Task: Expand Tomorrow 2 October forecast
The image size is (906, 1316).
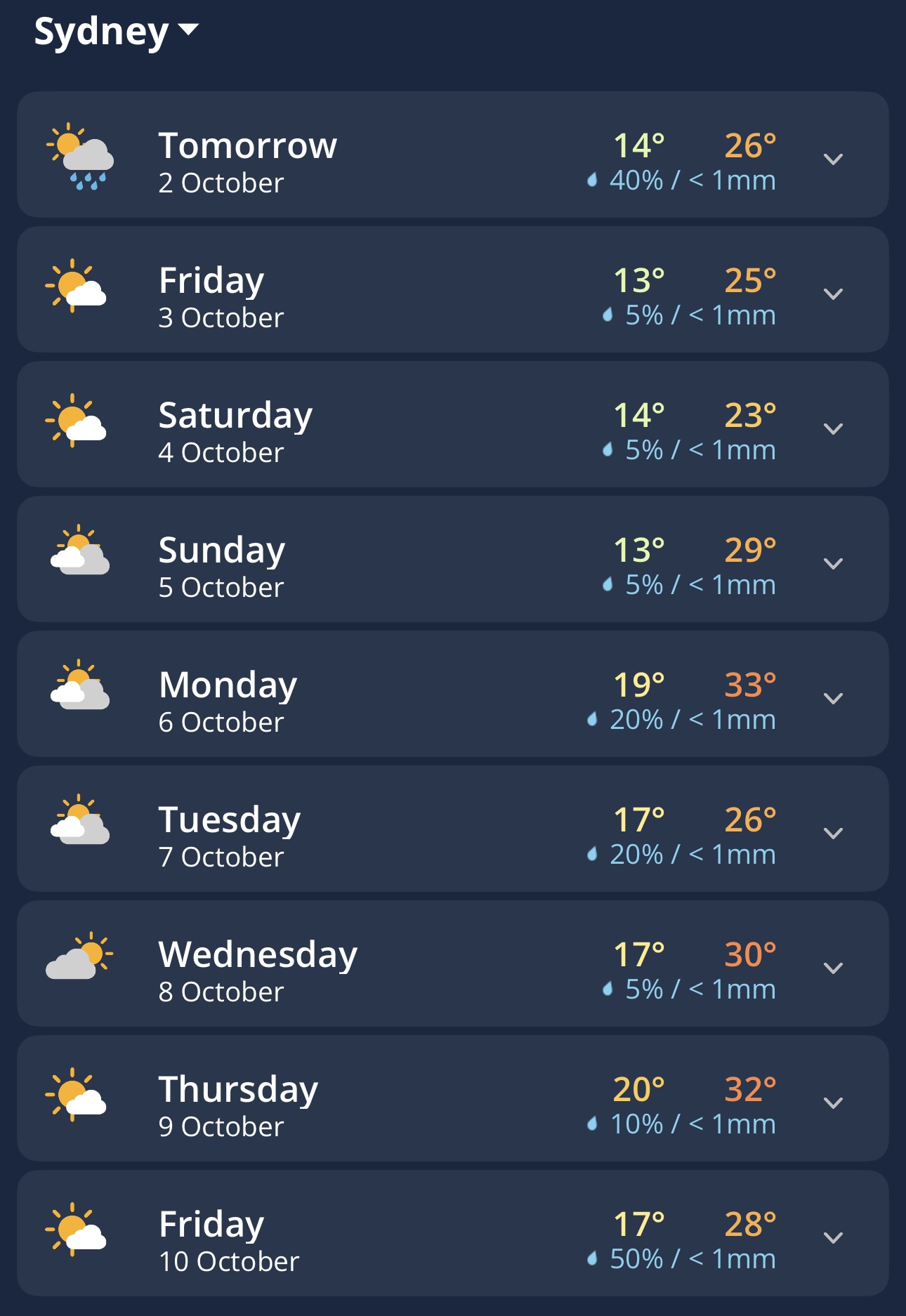Action: 833,159
